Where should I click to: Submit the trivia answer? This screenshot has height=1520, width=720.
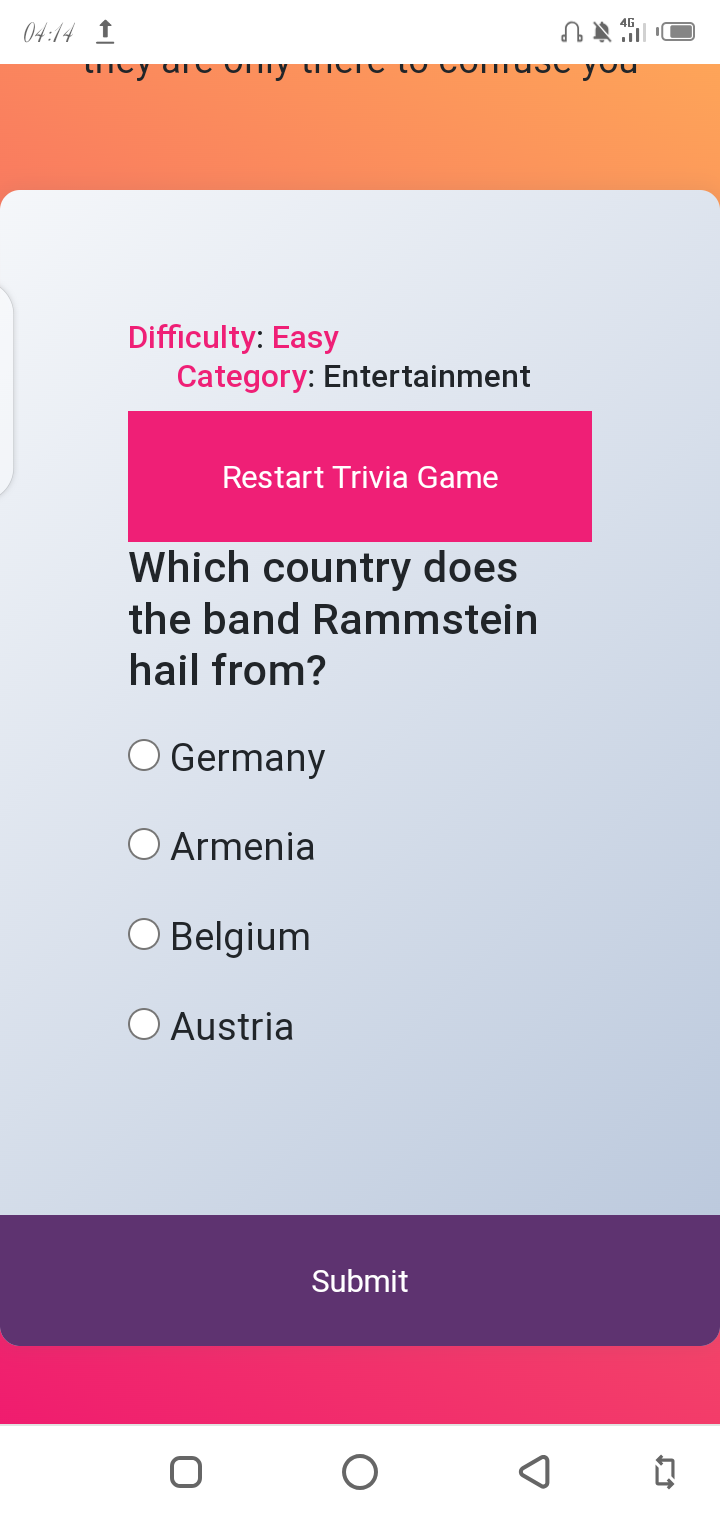[x=360, y=1281]
